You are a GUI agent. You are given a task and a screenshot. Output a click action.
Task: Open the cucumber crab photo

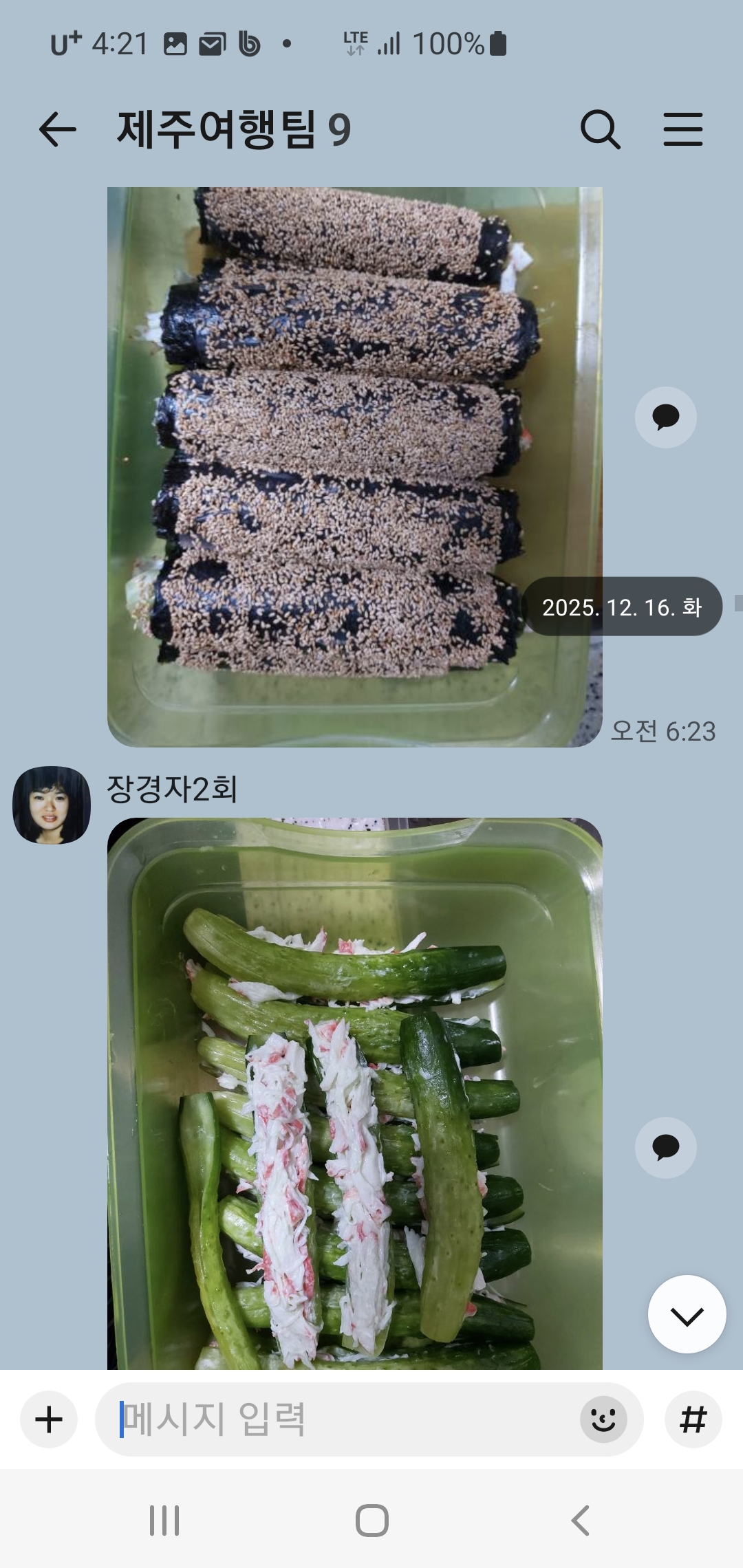tap(354, 1093)
